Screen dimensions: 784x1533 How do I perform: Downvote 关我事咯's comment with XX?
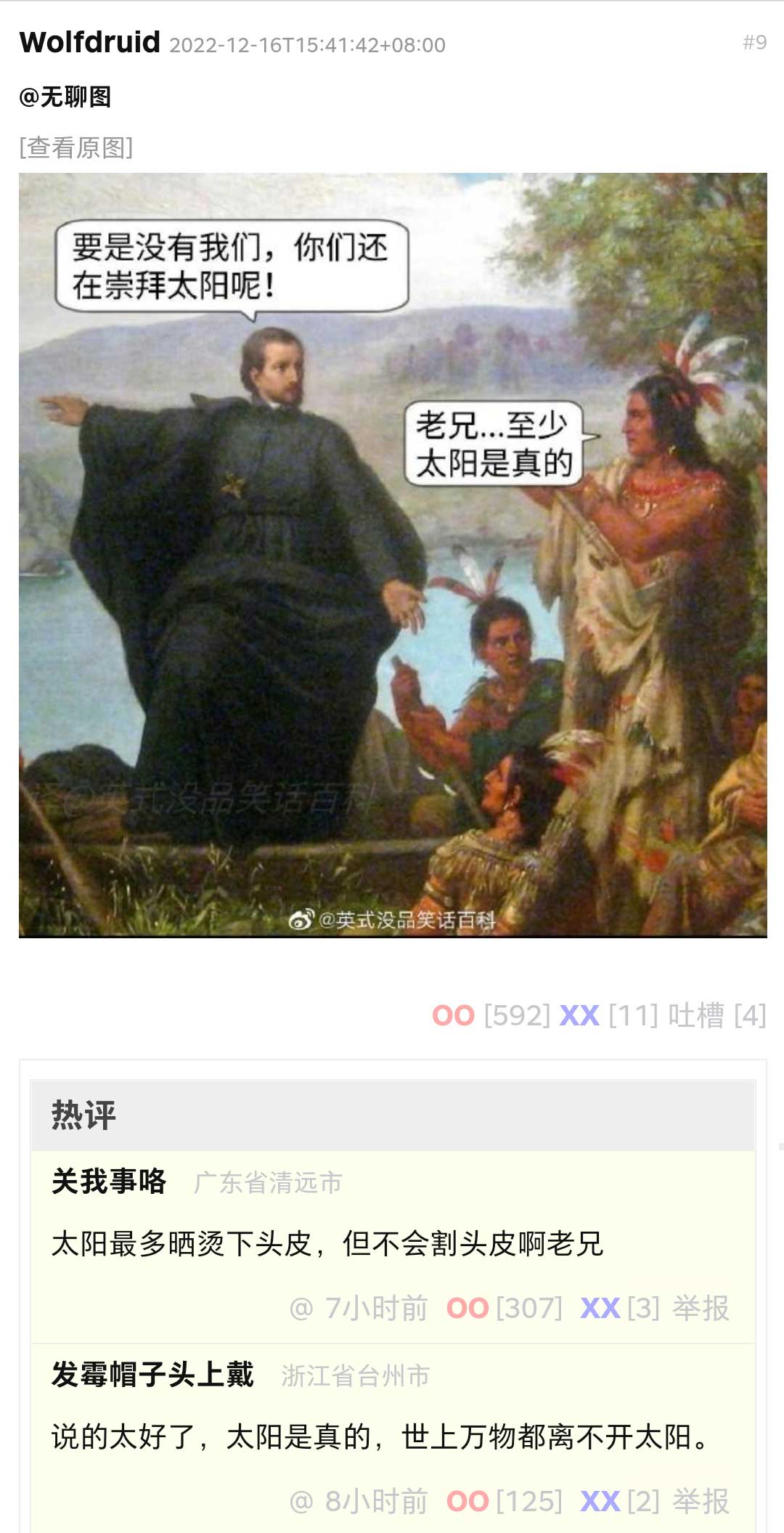coord(600,1308)
